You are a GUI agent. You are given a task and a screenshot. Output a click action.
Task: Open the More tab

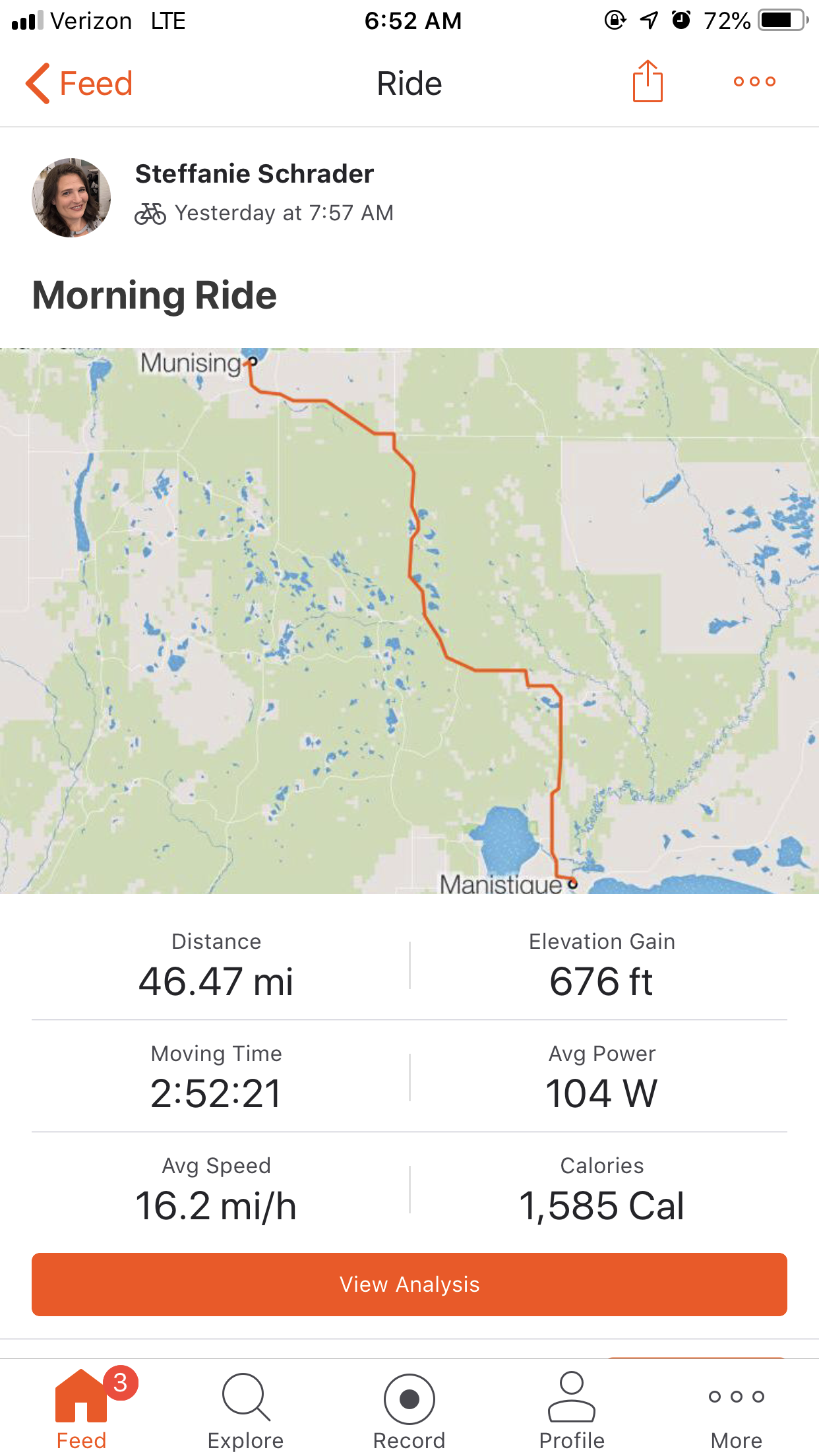point(736,1409)
